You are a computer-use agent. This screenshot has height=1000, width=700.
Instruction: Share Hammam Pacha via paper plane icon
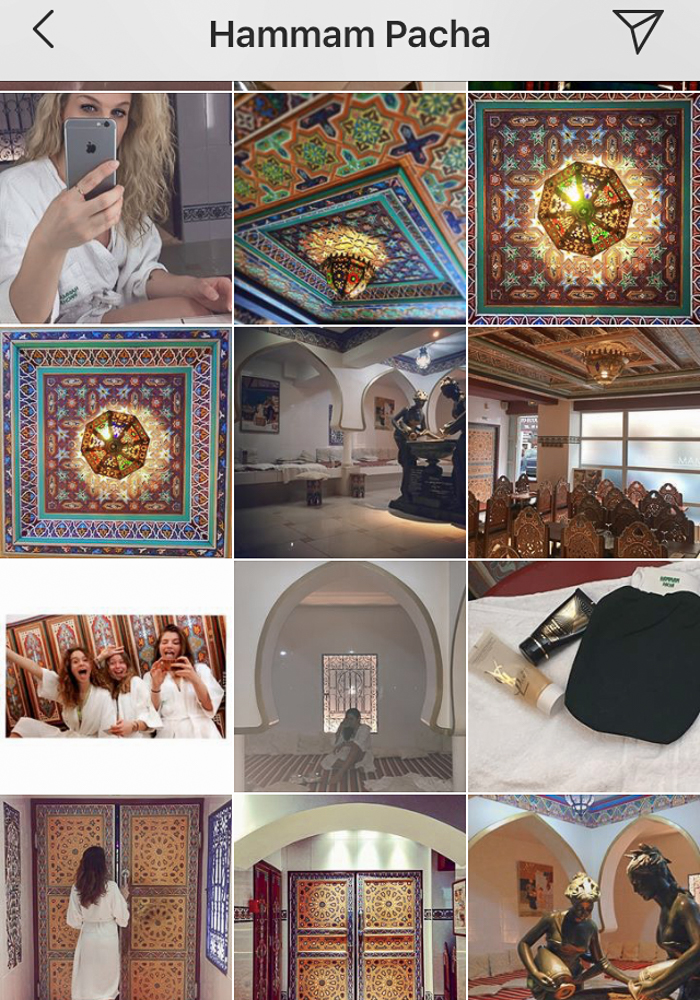pos(637,32)
